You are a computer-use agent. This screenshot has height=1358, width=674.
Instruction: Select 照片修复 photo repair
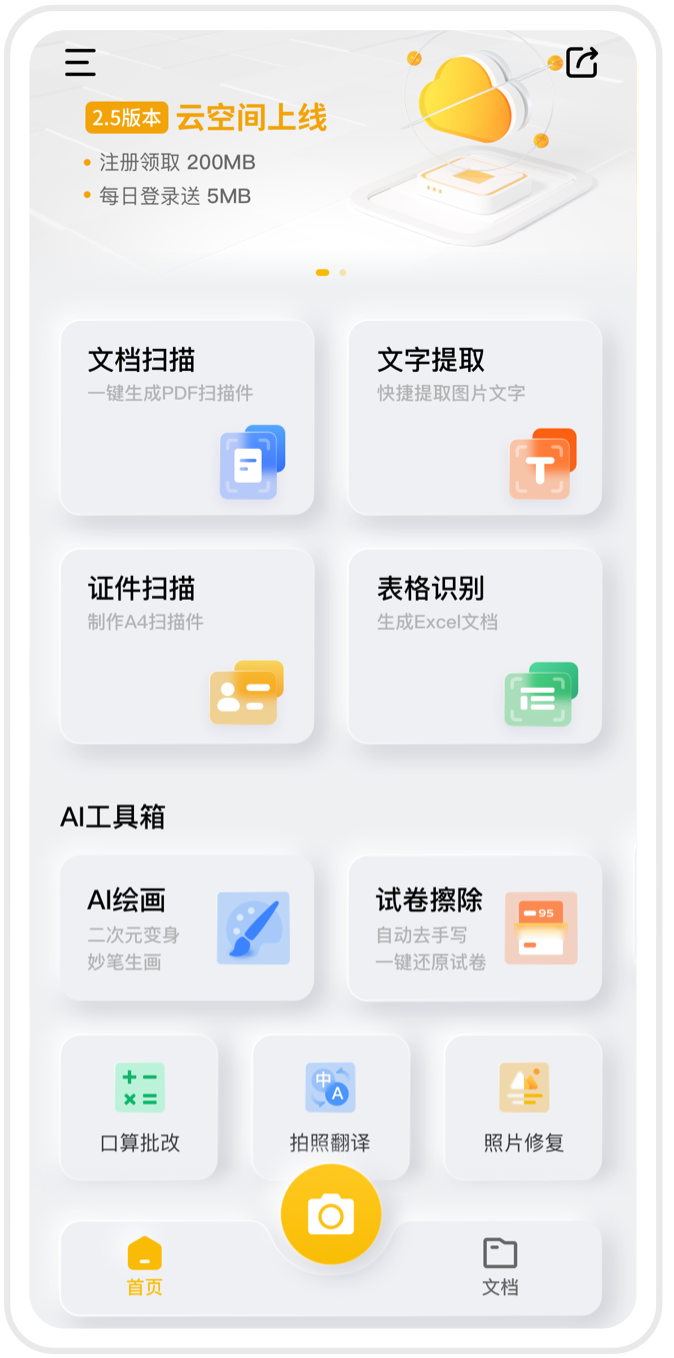524,1107
